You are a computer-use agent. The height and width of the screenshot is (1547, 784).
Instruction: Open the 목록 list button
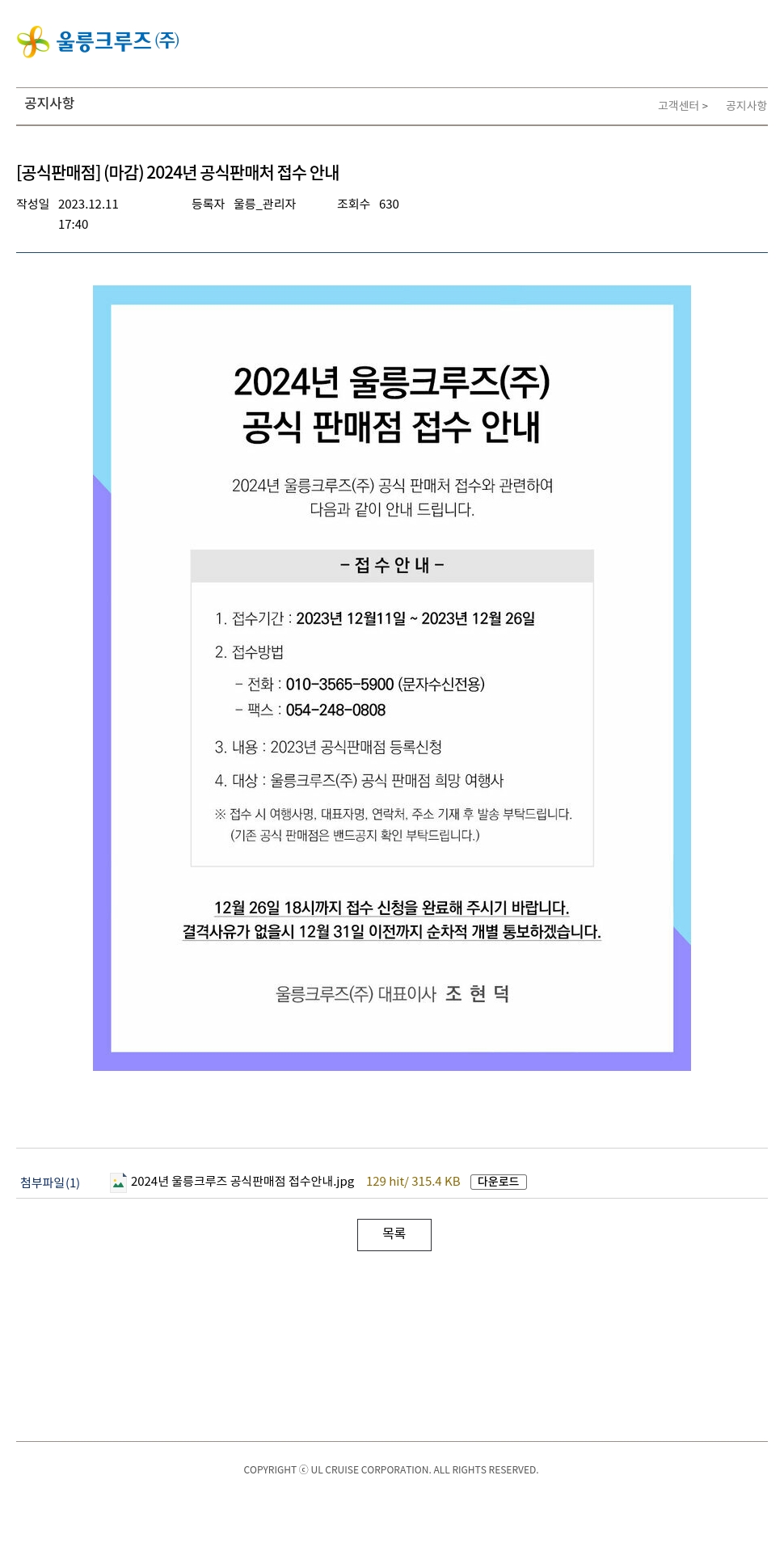coord(394,1234)
